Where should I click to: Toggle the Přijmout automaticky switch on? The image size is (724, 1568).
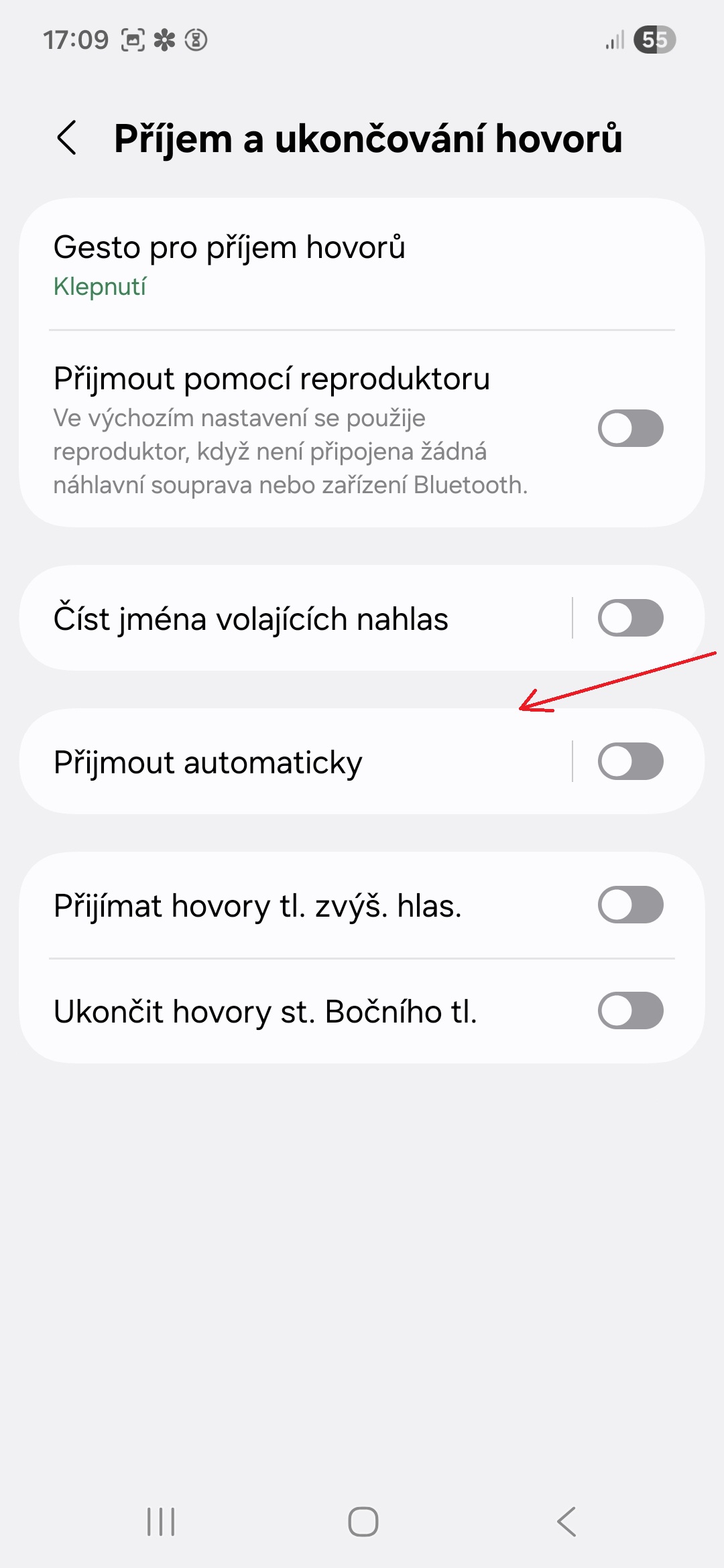(x=630, y=761)
